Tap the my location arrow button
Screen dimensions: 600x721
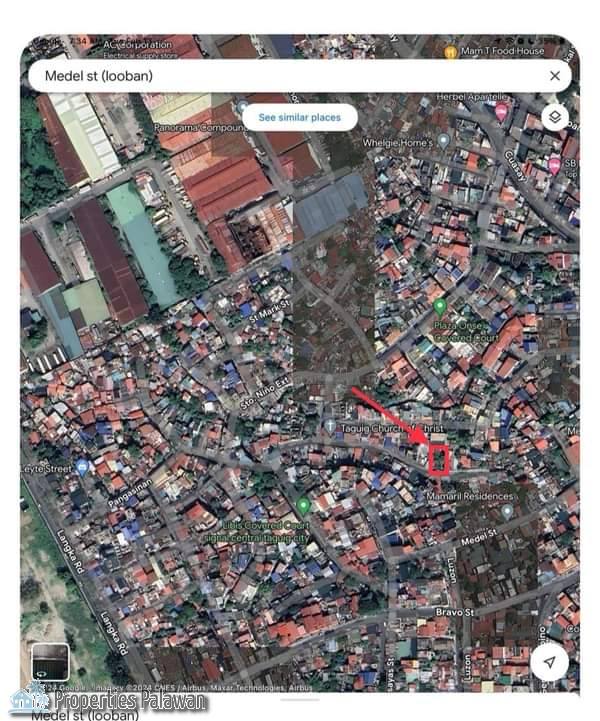[x=549, y=662]
